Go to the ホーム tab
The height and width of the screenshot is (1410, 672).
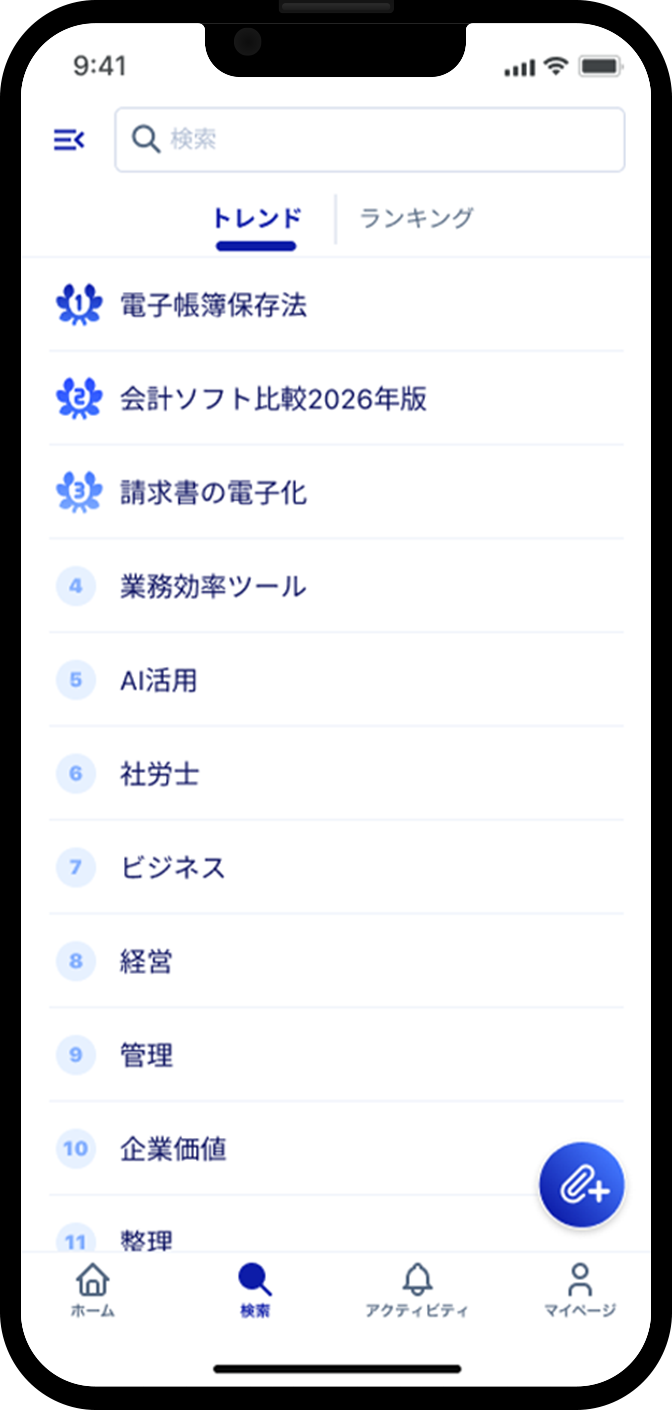(92, 1290)
